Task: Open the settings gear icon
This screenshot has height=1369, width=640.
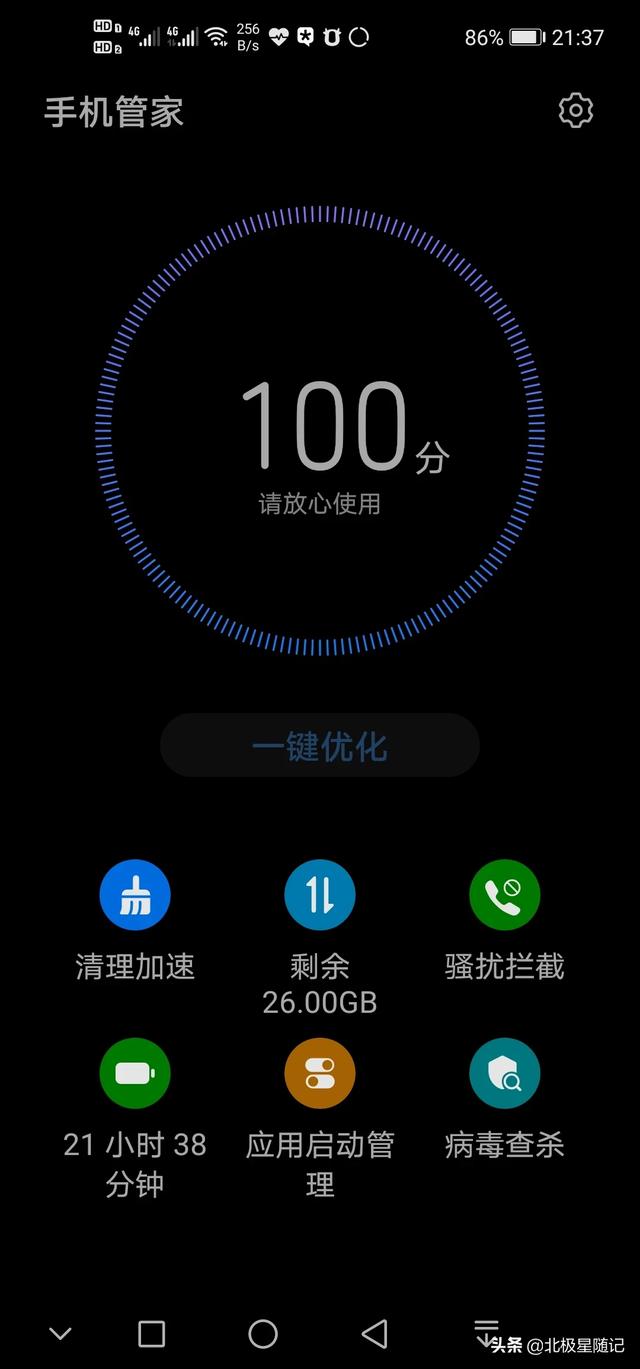Action: click(x=575, y=110)
